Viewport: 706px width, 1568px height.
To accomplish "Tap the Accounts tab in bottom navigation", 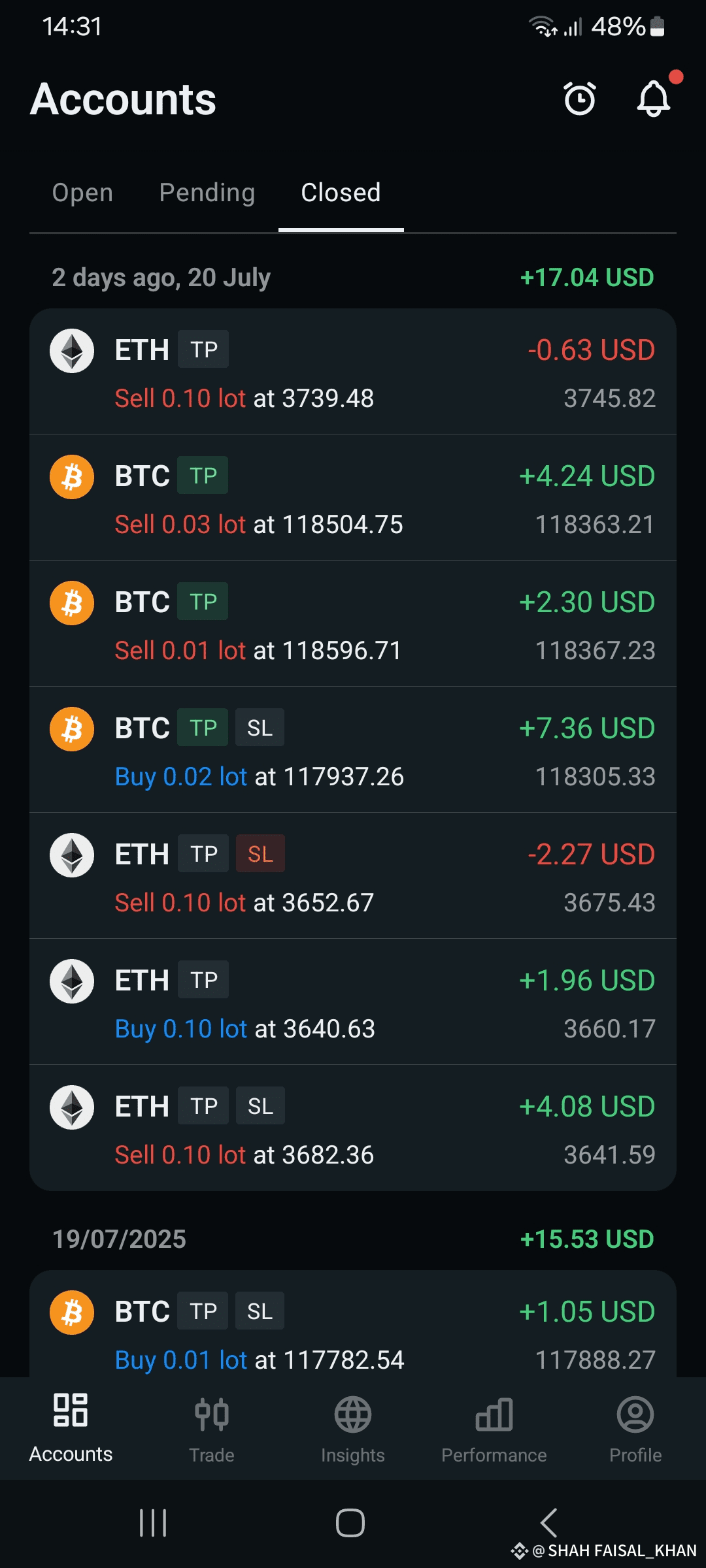I will [x=71, y=1428].
